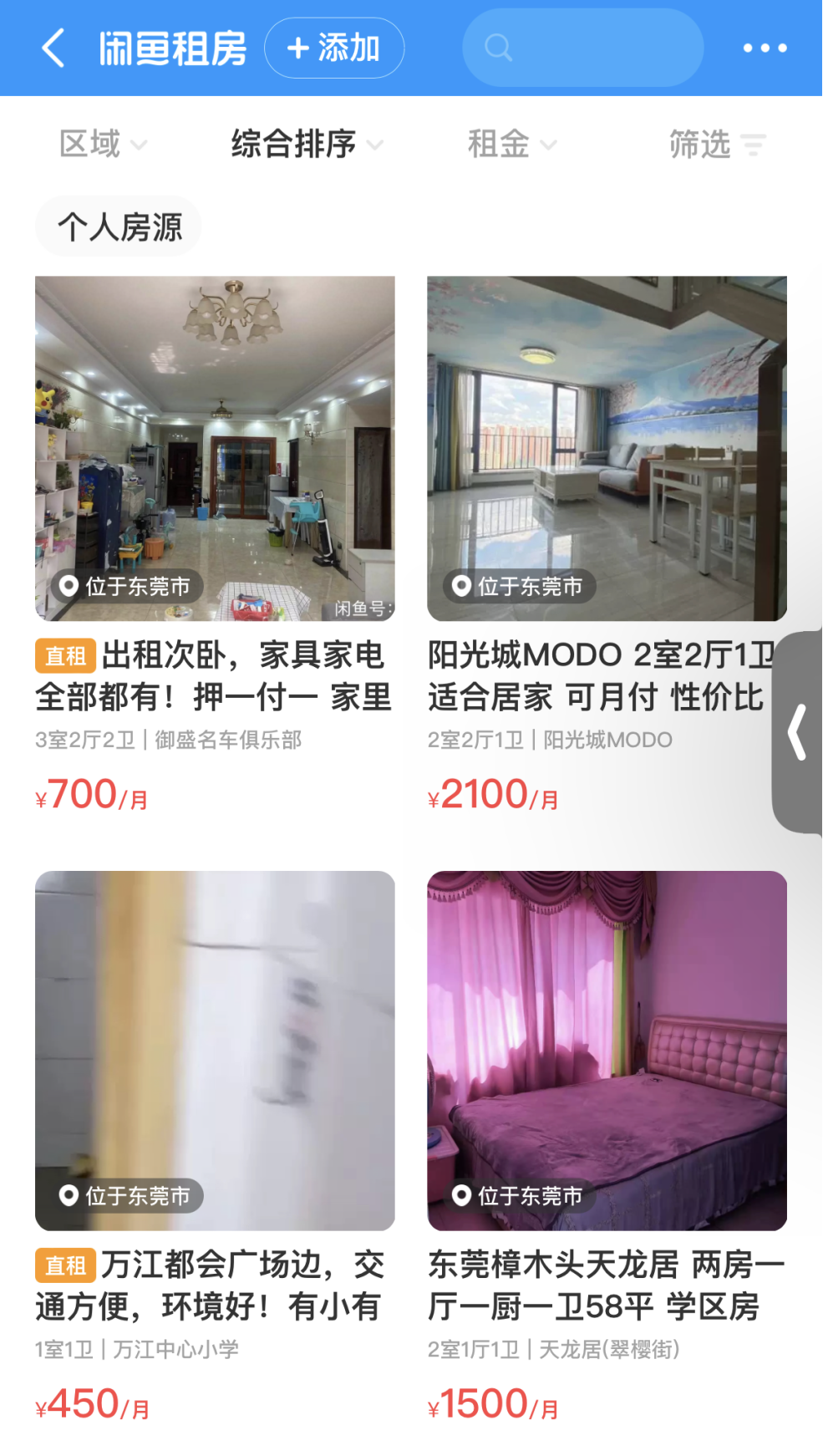This screenshot has width=823, height=1456.
Task: Expand the 区域 area dropdown
Action: click(104, 145)
